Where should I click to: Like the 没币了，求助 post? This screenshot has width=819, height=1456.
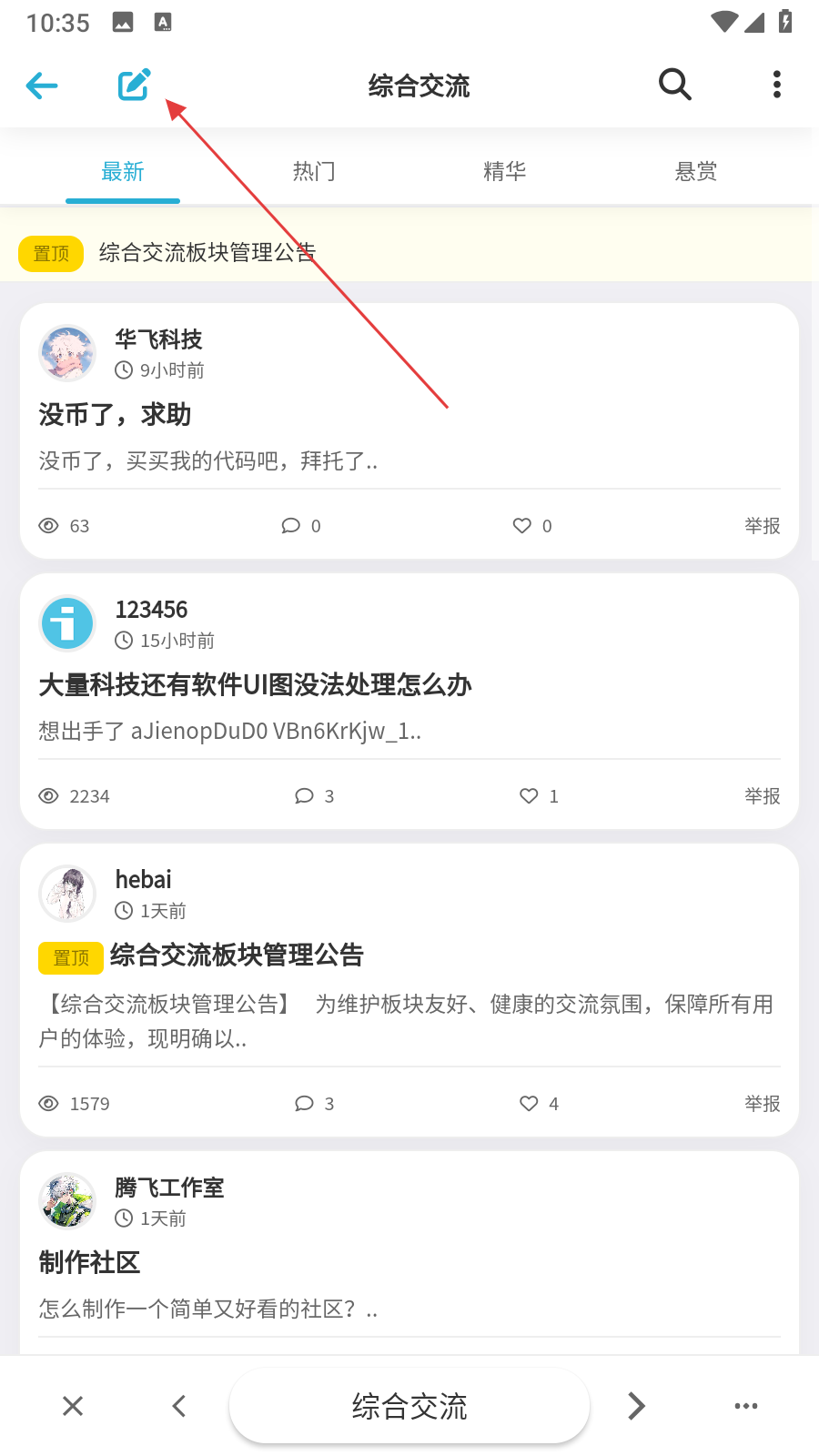pyautogui.click(x=522, y=526)
